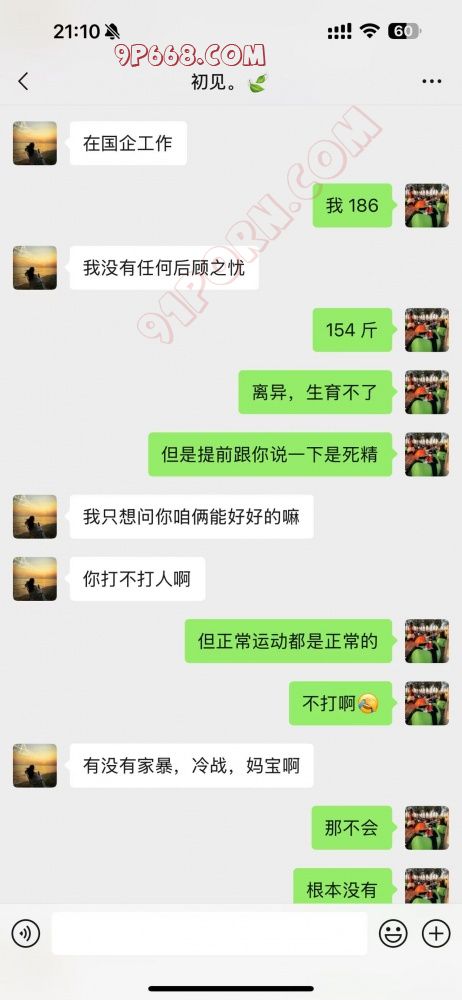Open own avatar beside 我 186 message
The image size is (462, 1000).
(x=427, y=205)
